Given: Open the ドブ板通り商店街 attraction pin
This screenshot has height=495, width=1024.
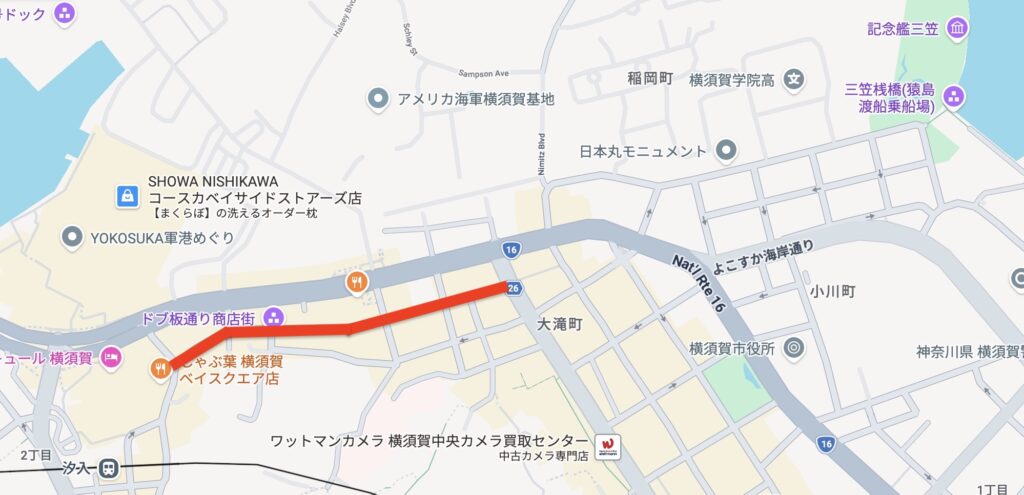Looking at the screenshot, I should [274, 318].
